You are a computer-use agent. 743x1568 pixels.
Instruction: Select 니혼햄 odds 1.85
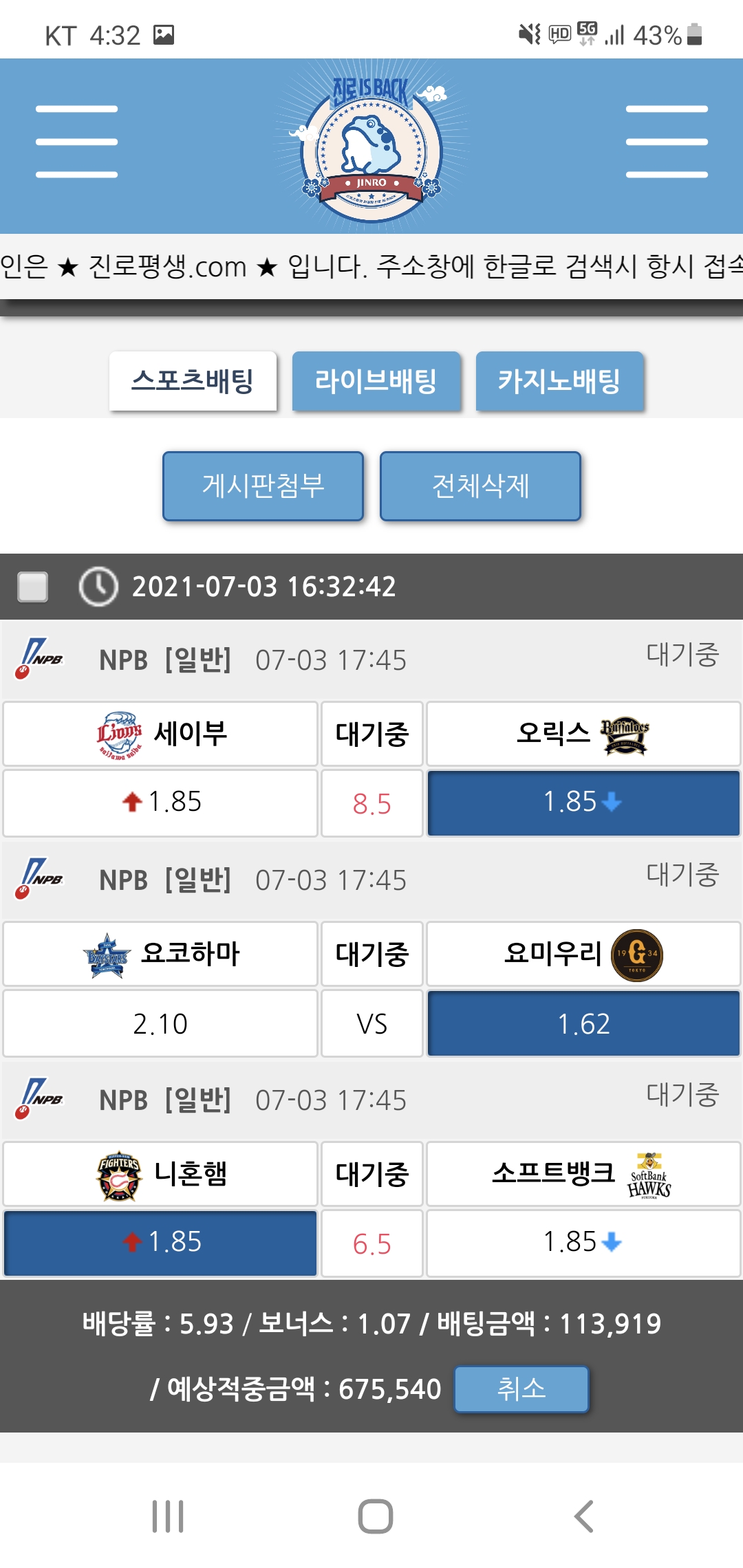pos(160,1243)
